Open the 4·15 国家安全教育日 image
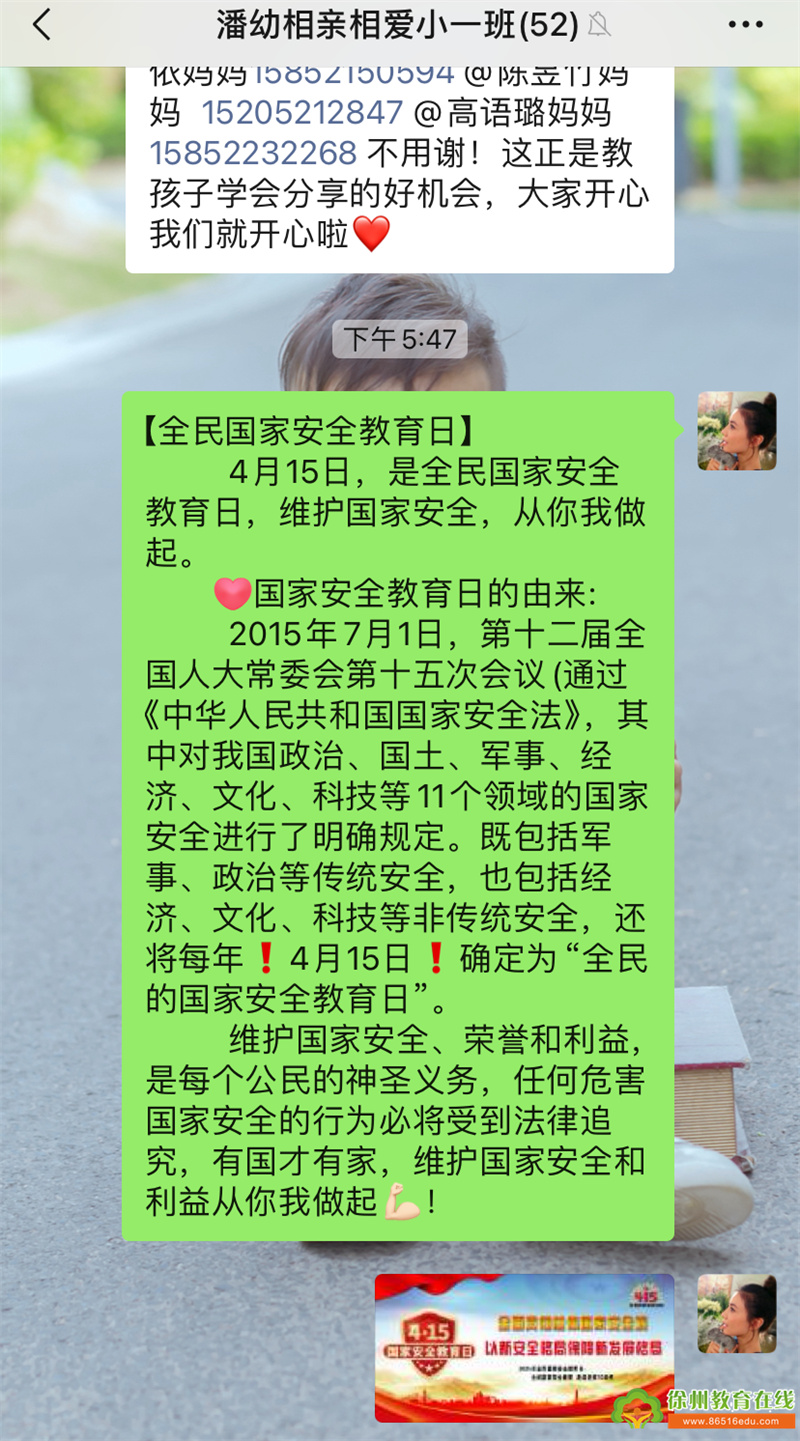 click(x=524, y=1346)
